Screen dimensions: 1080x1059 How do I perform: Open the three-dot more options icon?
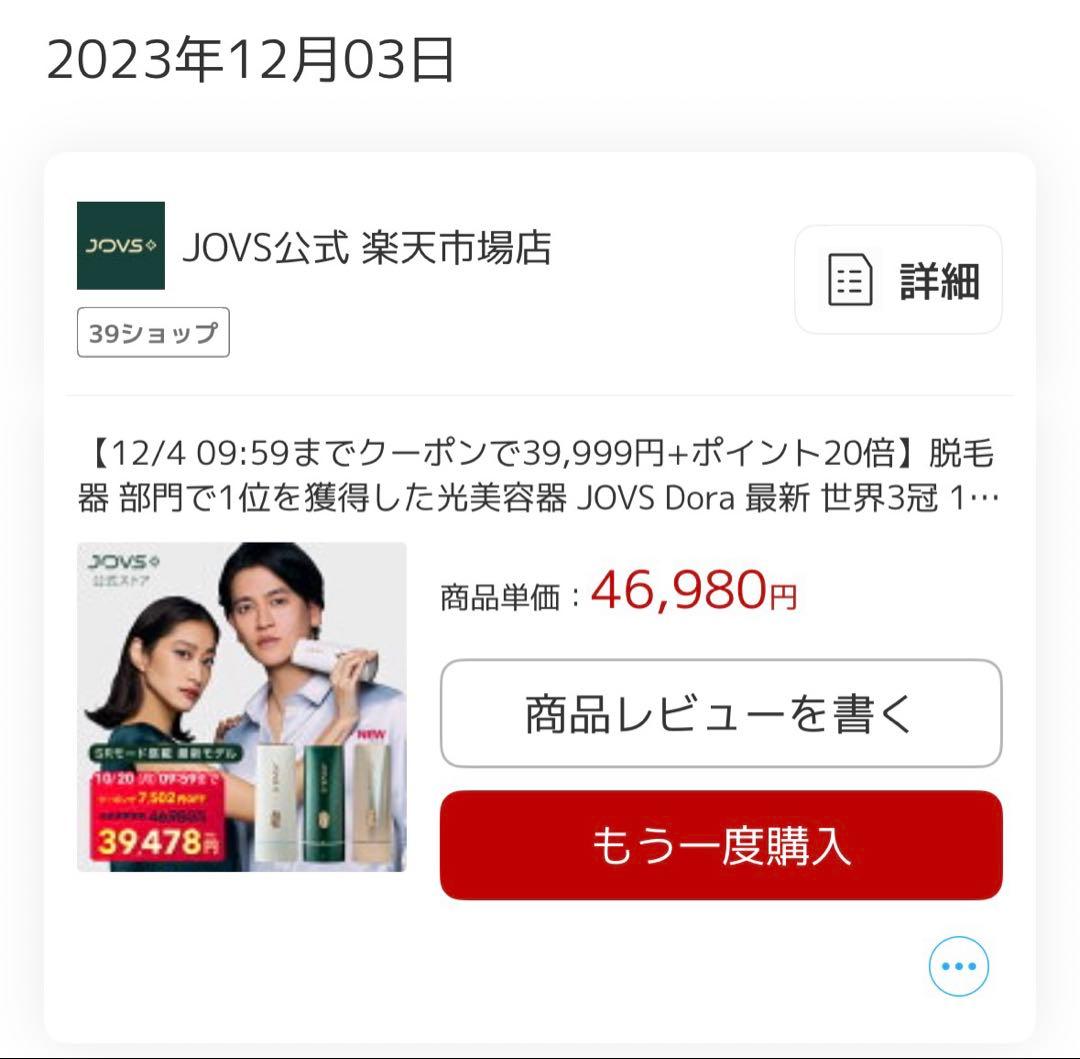[x=958, y=967]
